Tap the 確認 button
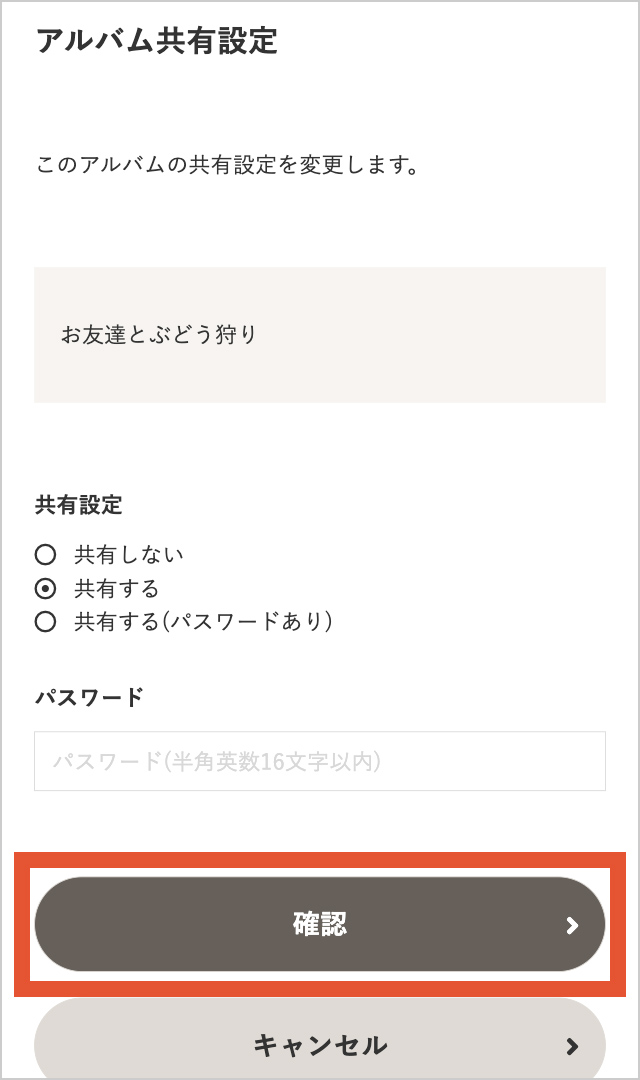This screenshot has width=640, height=1080. (320, 924)
